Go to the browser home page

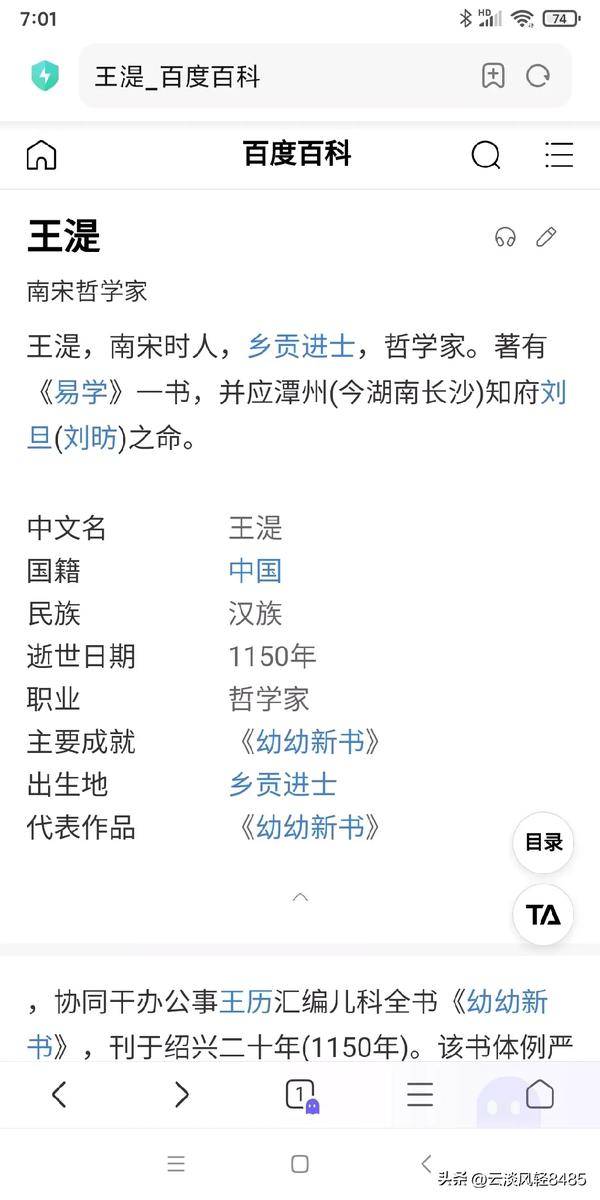click(x=540, y=1094)
